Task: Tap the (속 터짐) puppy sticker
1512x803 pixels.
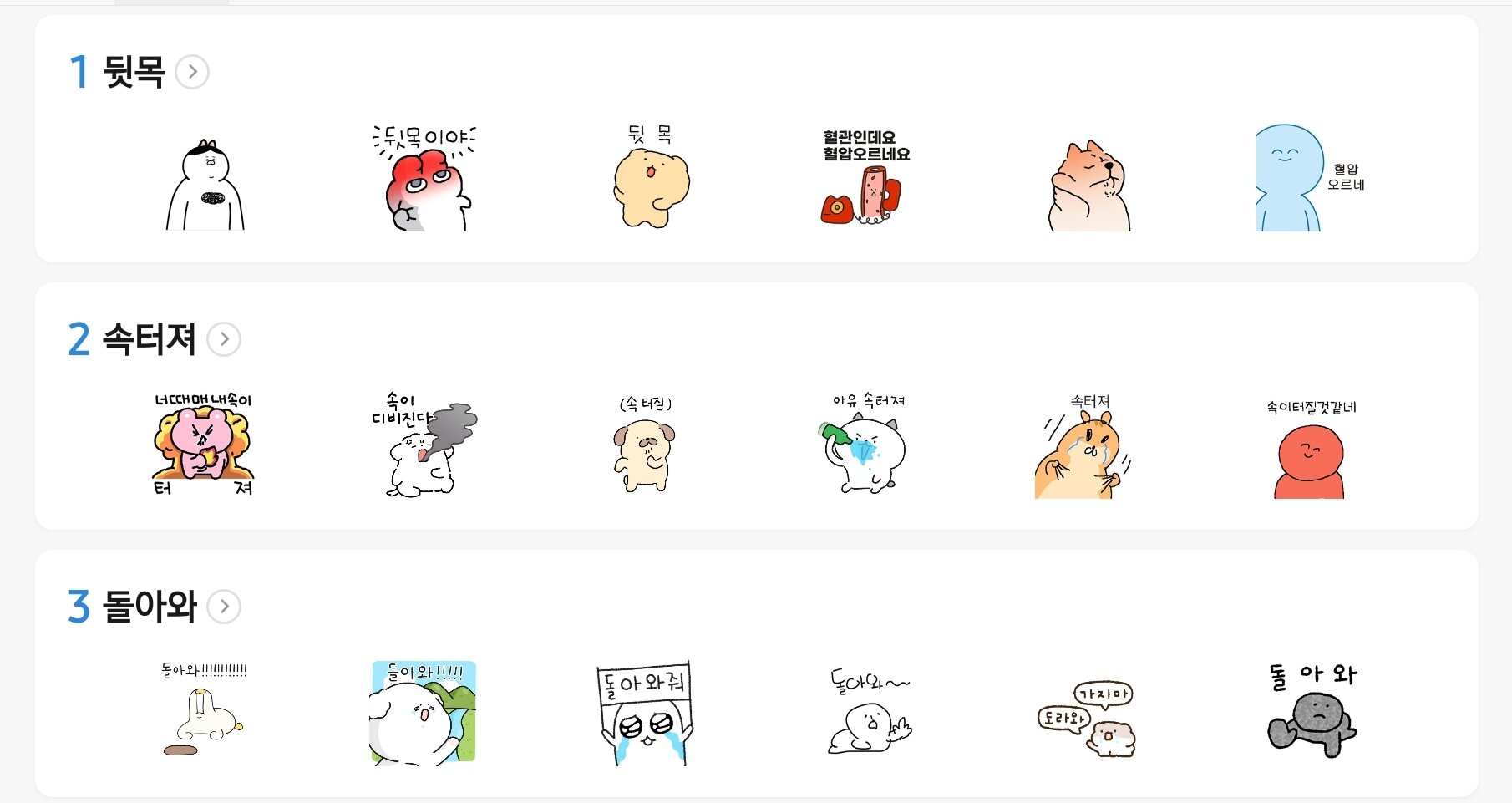Action: coord(644,446)
